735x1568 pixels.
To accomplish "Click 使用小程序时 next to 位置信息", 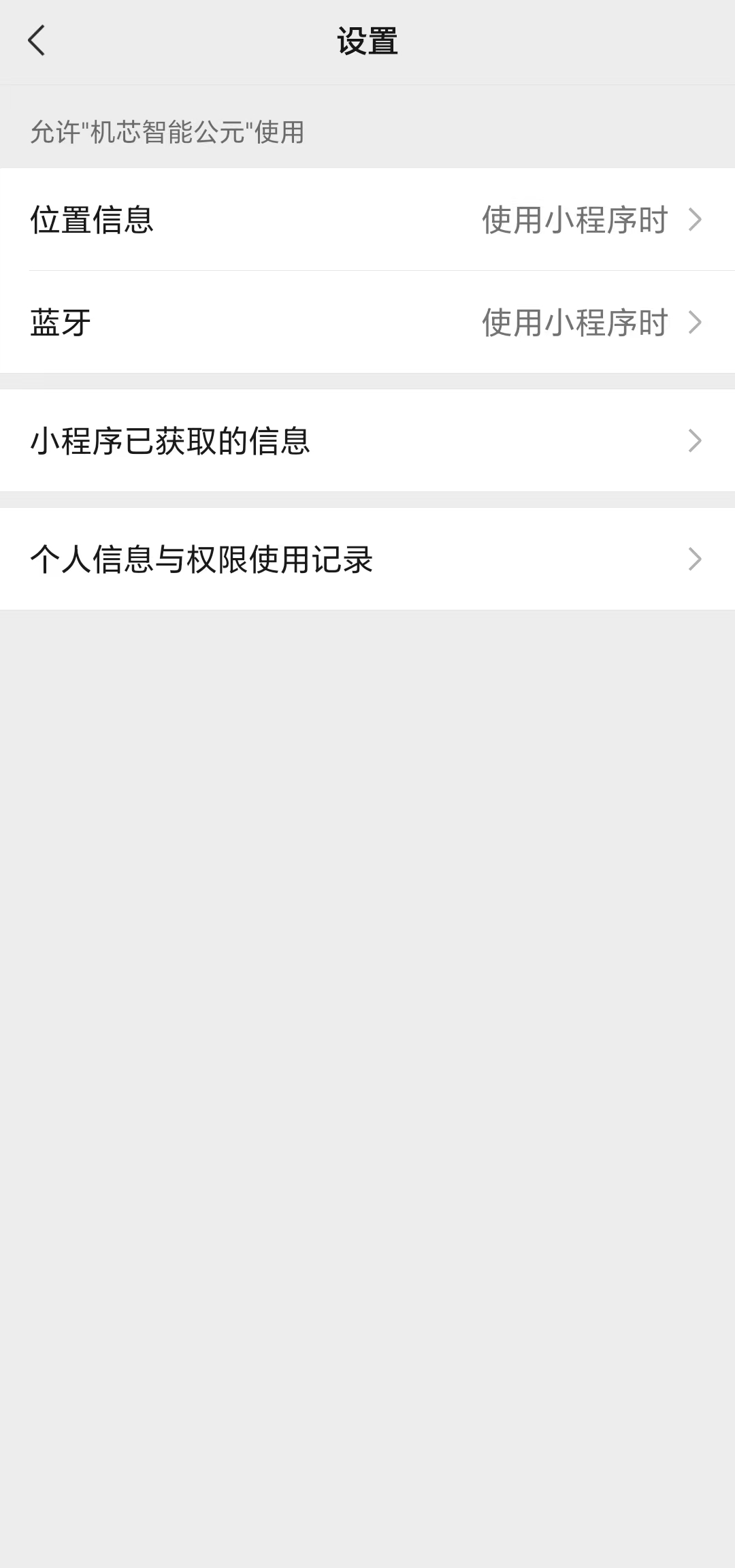I will point(574,220).
